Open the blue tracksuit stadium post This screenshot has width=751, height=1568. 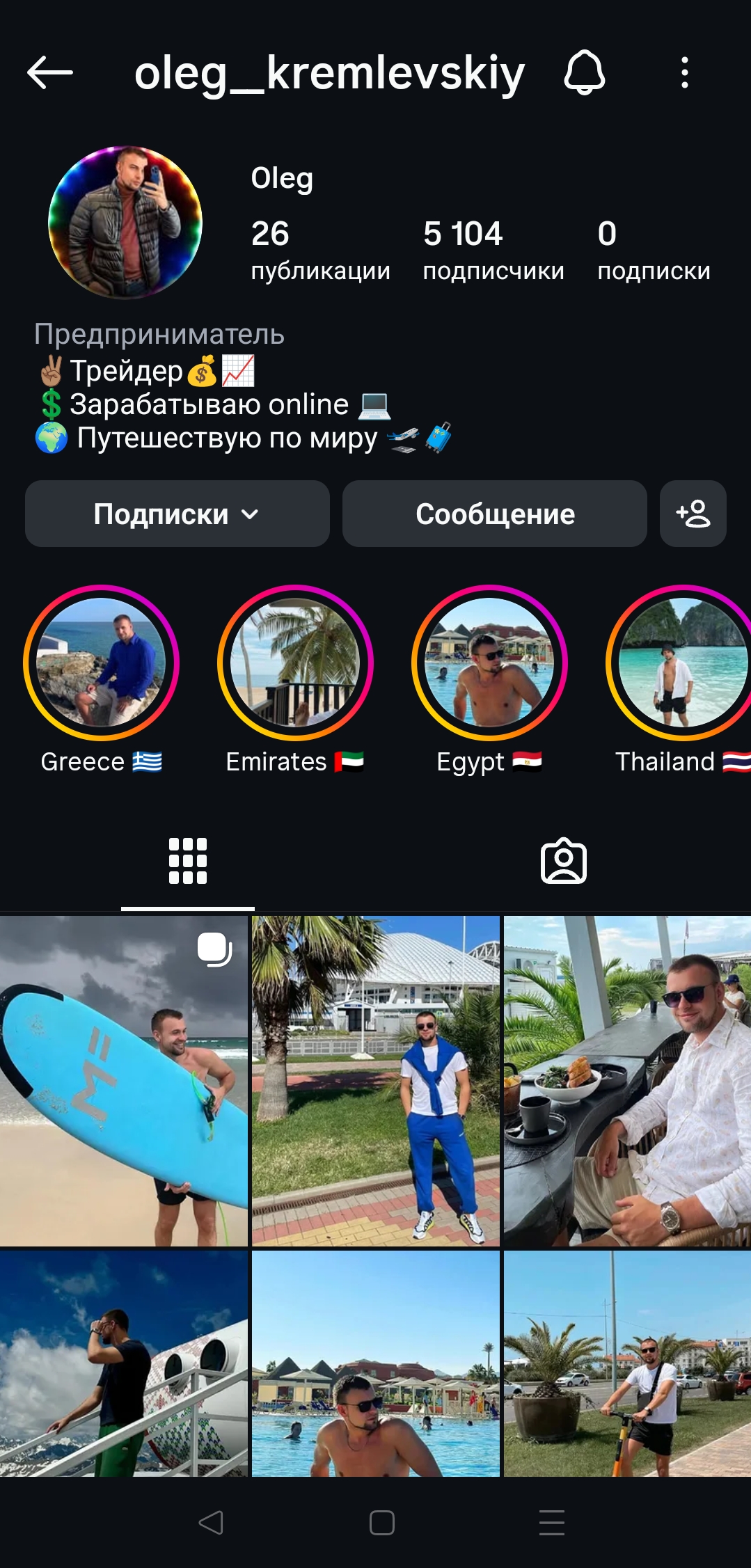coord(376,1081)
